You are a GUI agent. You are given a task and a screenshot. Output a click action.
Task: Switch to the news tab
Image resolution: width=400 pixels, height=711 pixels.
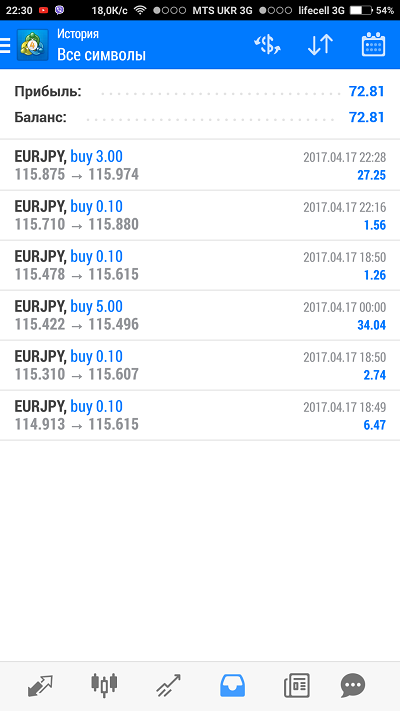(297, 685)
